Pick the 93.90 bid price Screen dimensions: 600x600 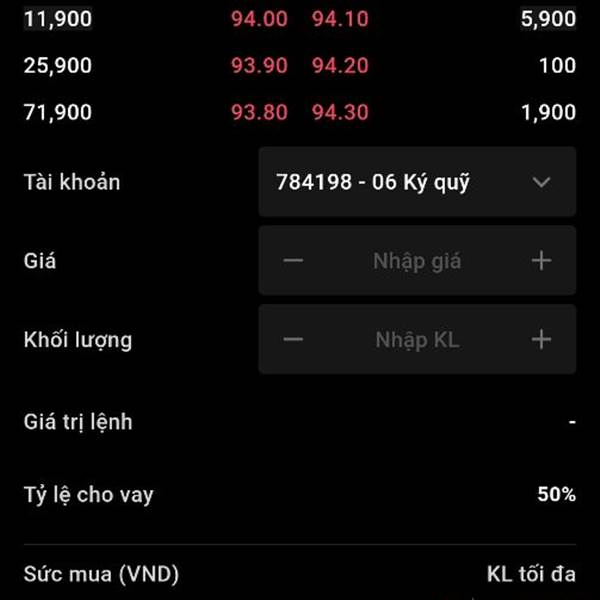[259, 66]
